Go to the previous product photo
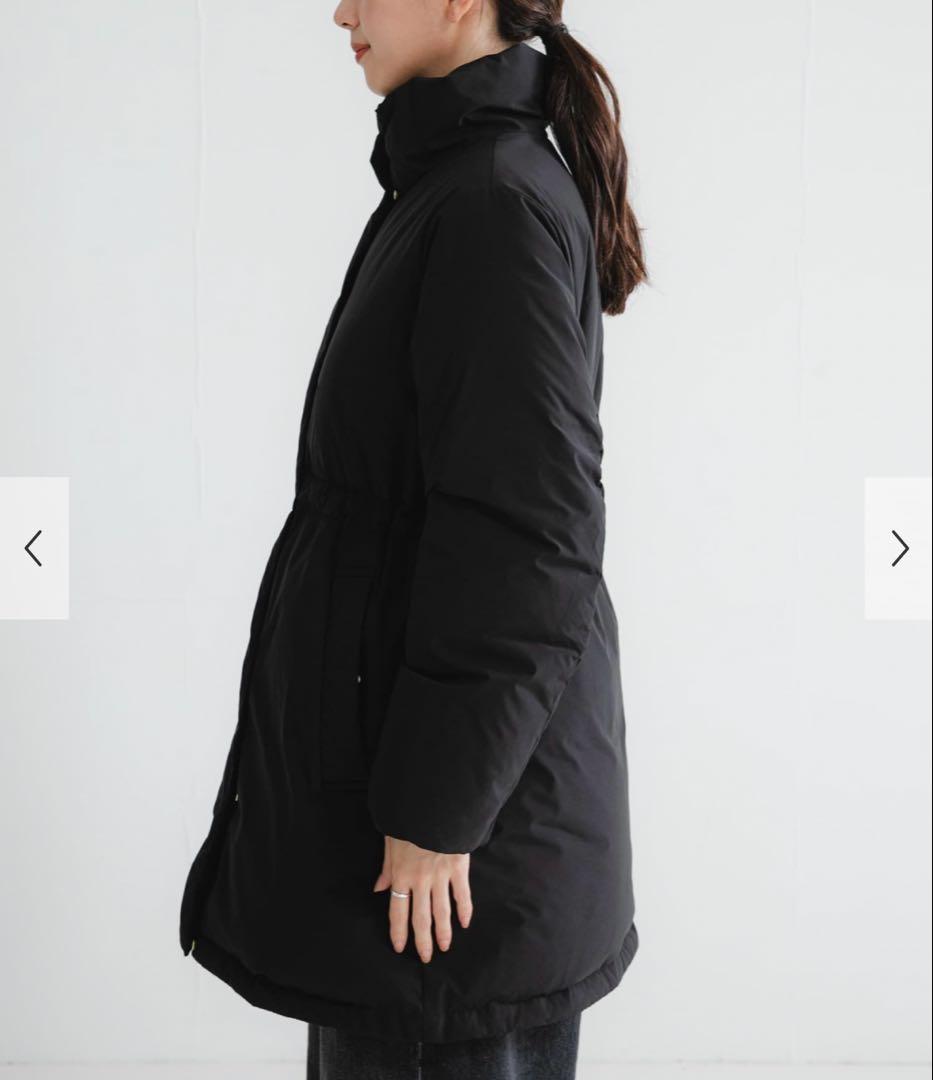 pyautogui.click(x=34, y=548)
